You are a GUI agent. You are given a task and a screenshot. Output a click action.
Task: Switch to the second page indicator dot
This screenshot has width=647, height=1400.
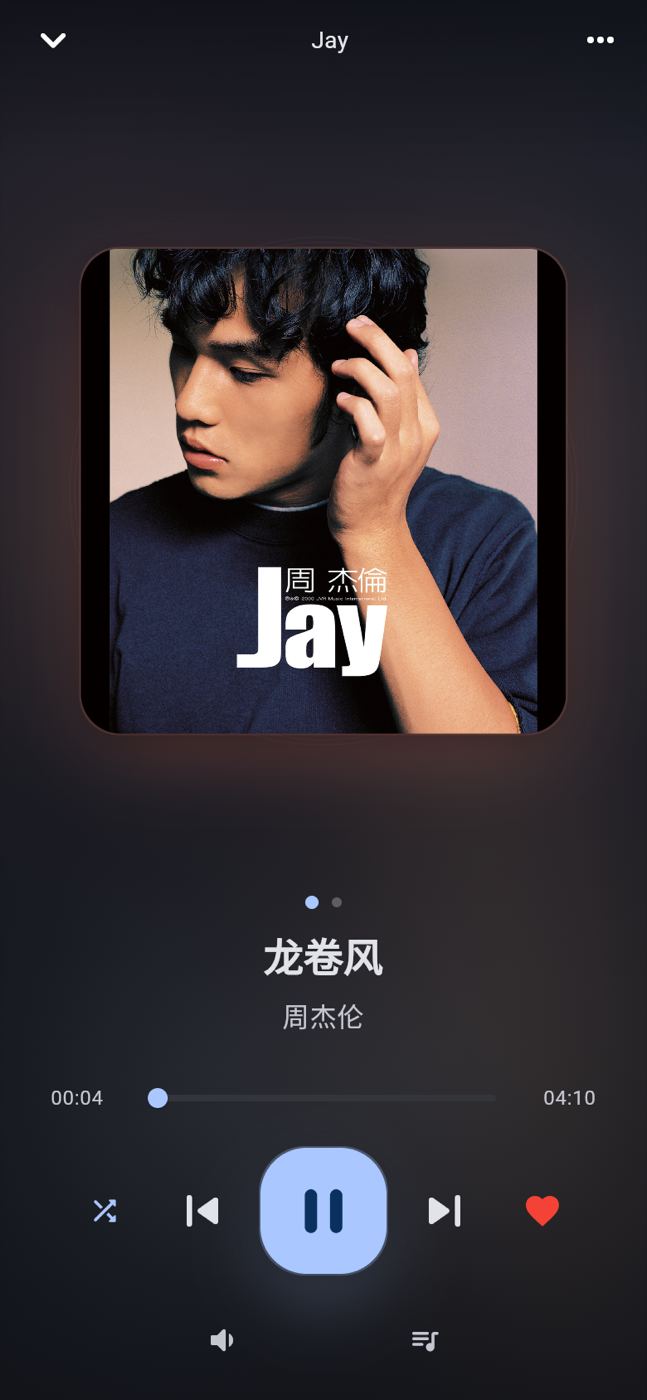(337, 902)
